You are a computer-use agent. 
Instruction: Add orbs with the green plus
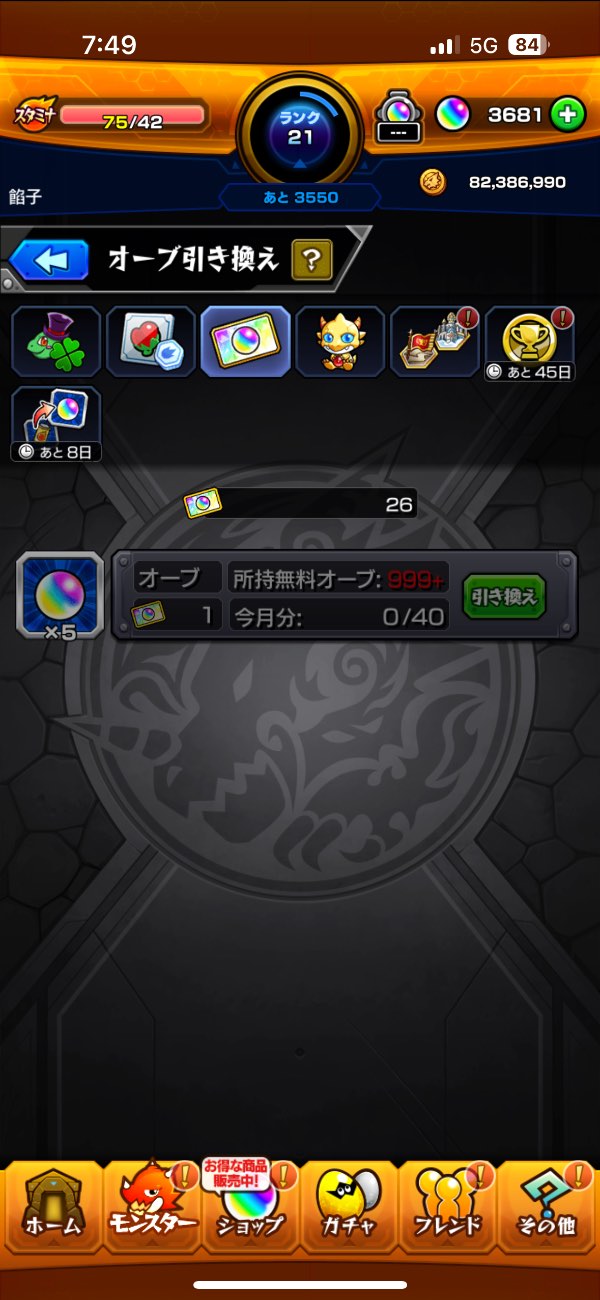click(x=568, y=115)
